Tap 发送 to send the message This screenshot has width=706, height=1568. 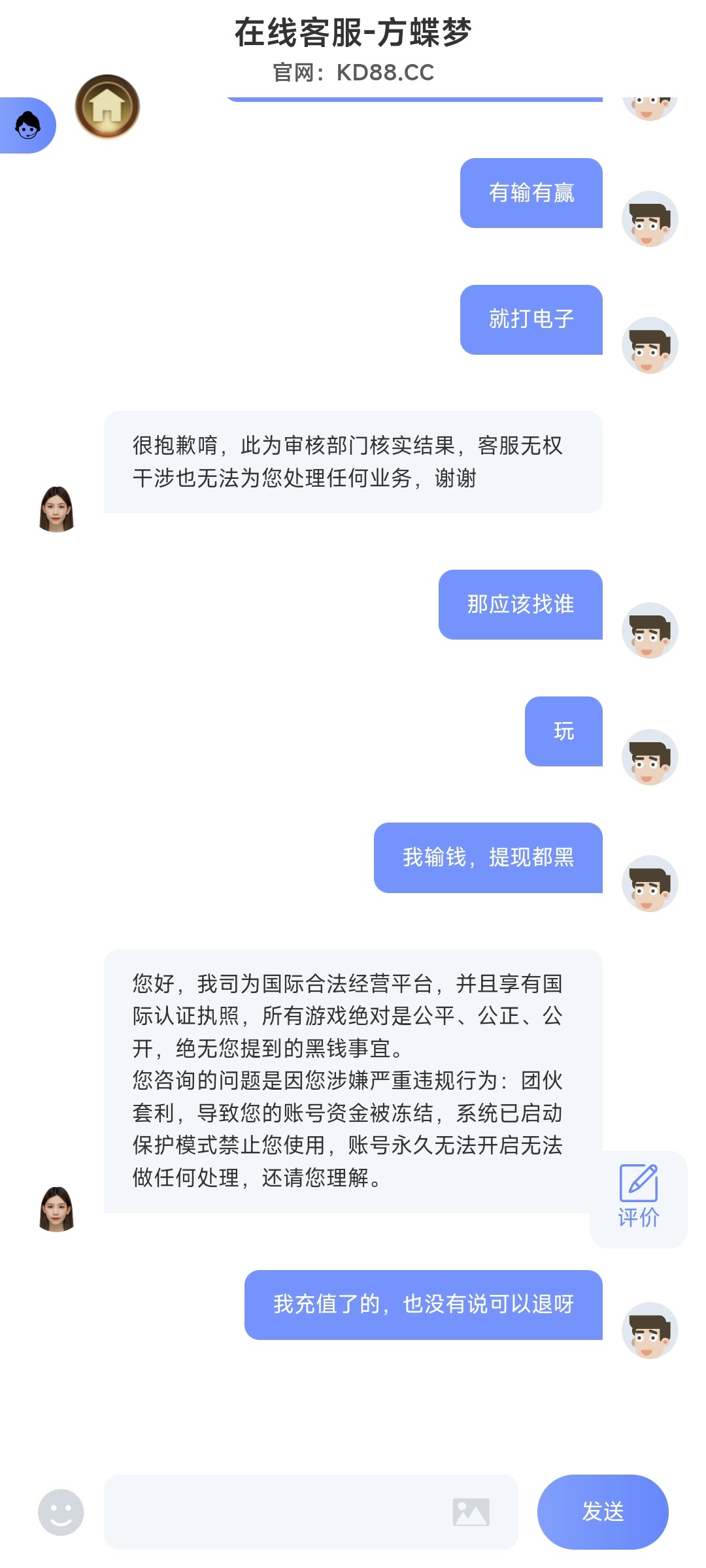tap(602, 1512)
